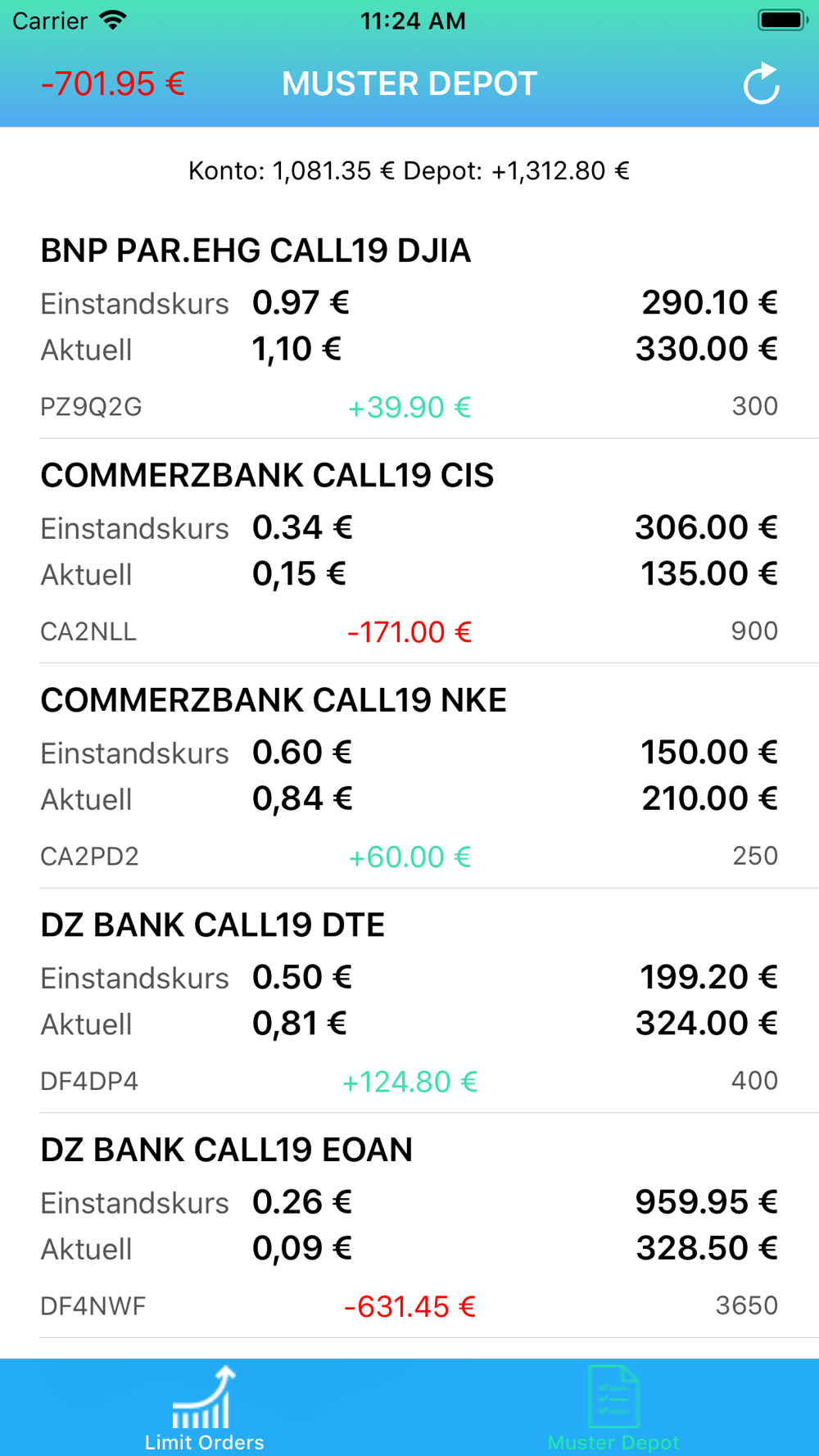Refresh the depot with the reload icon
The width and height of the screenshot is (819, 1456).
761,84
